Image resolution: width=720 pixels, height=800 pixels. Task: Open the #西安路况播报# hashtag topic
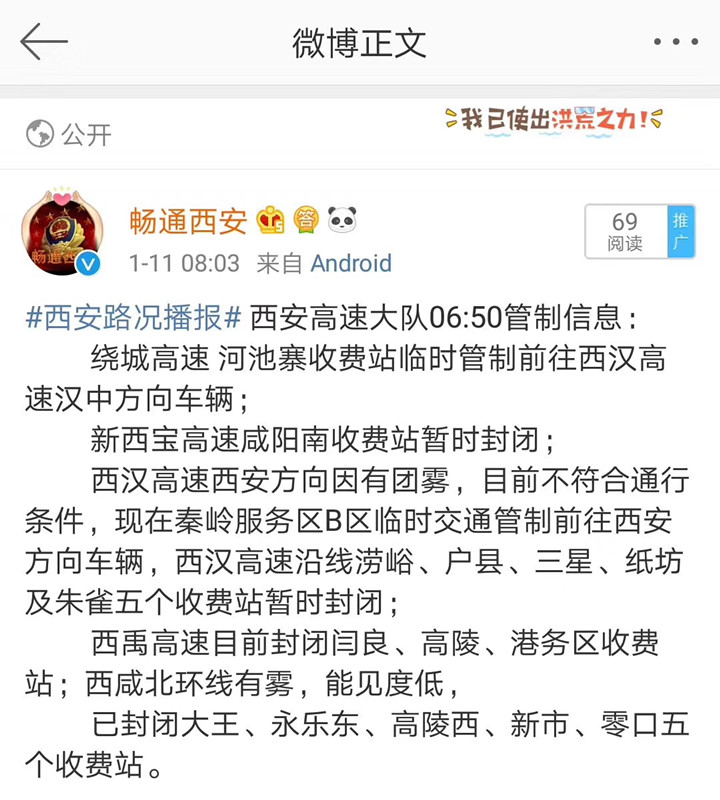[x=133, y=319]
